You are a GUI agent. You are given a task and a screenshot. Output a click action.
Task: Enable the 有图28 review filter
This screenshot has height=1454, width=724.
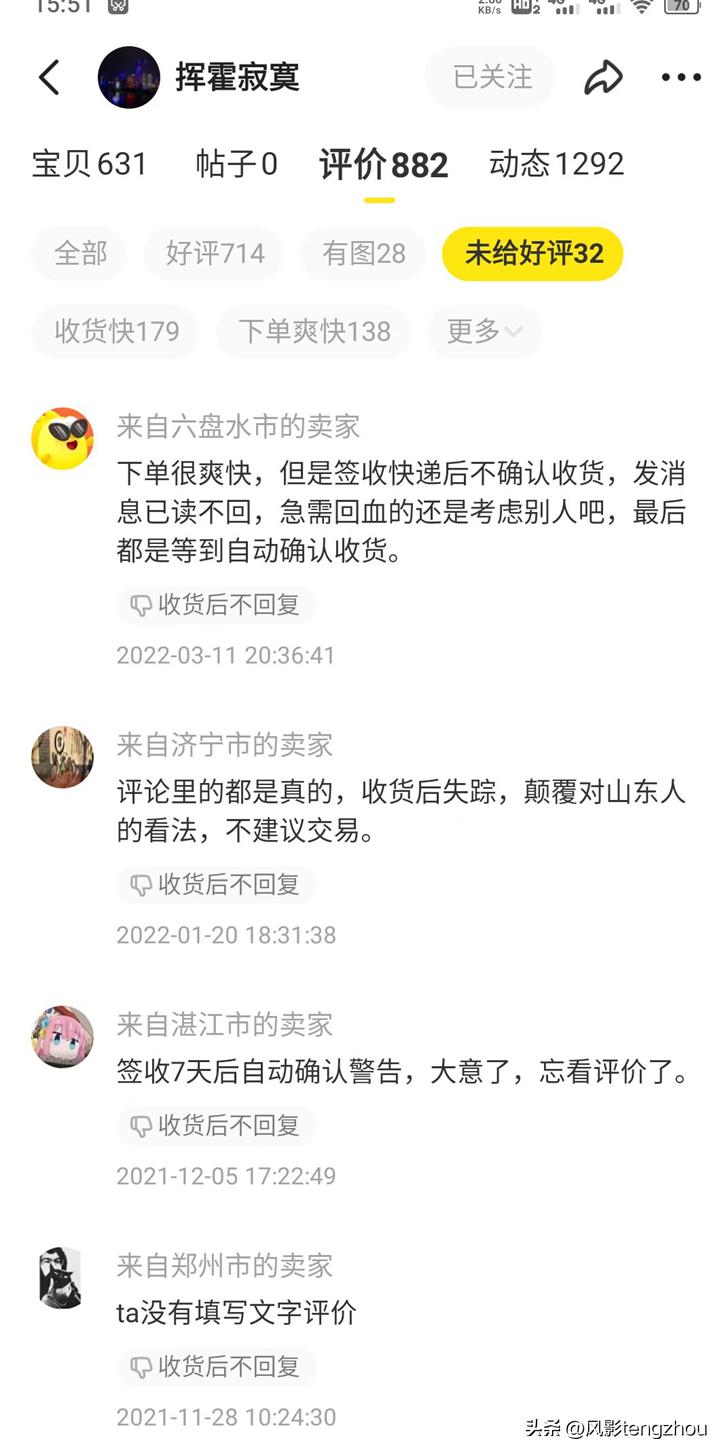tap(362, 254)
